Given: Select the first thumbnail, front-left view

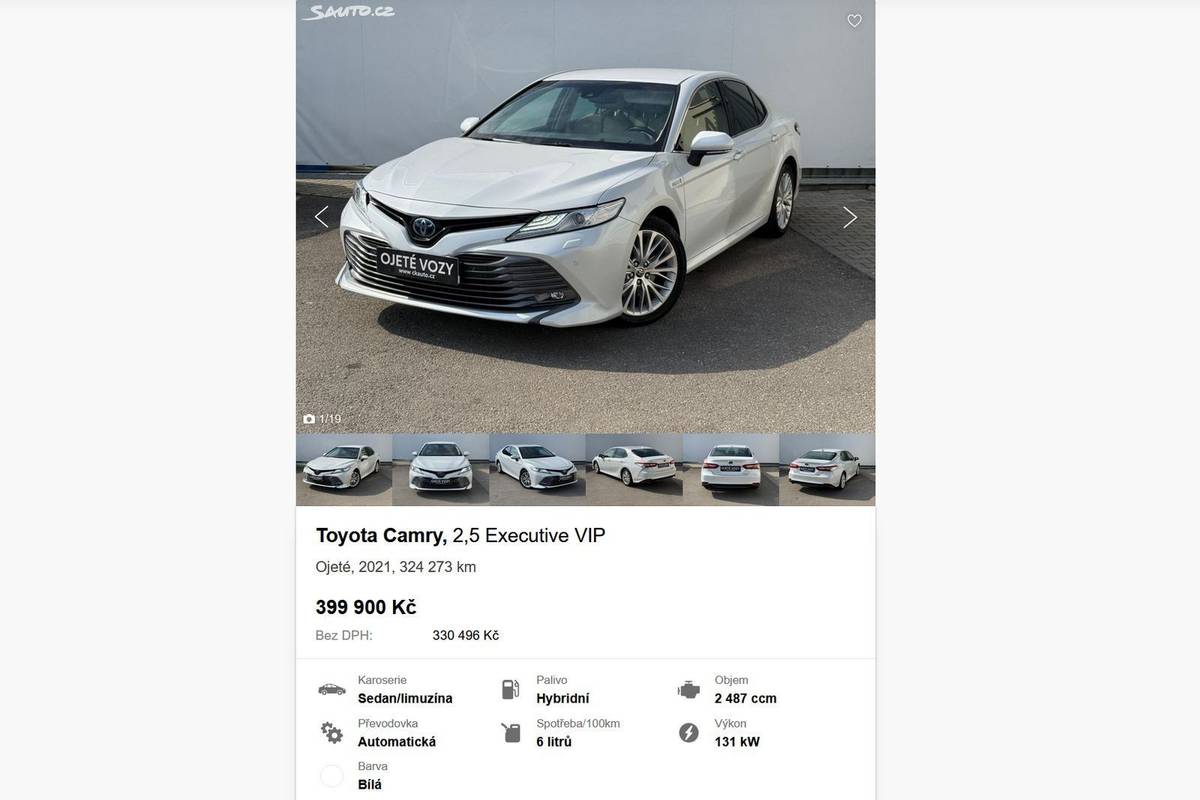Looking at the screenshot, I should tap(343, 469).
